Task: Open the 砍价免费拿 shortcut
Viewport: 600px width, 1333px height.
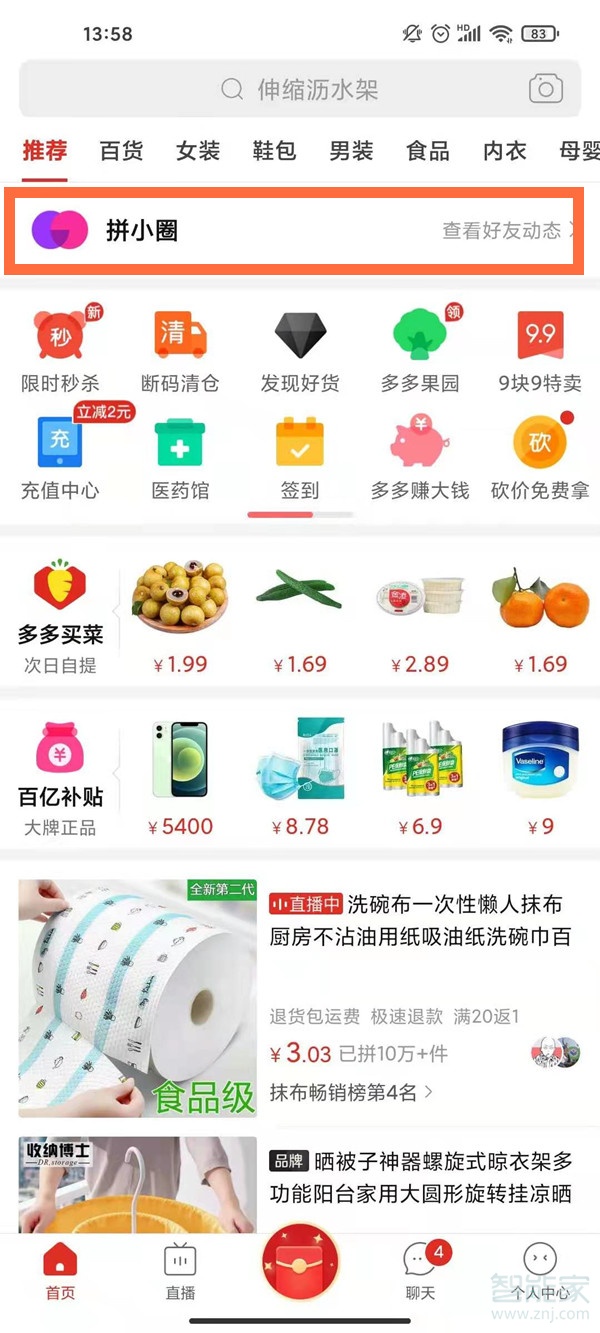Action: pos(540,458)
